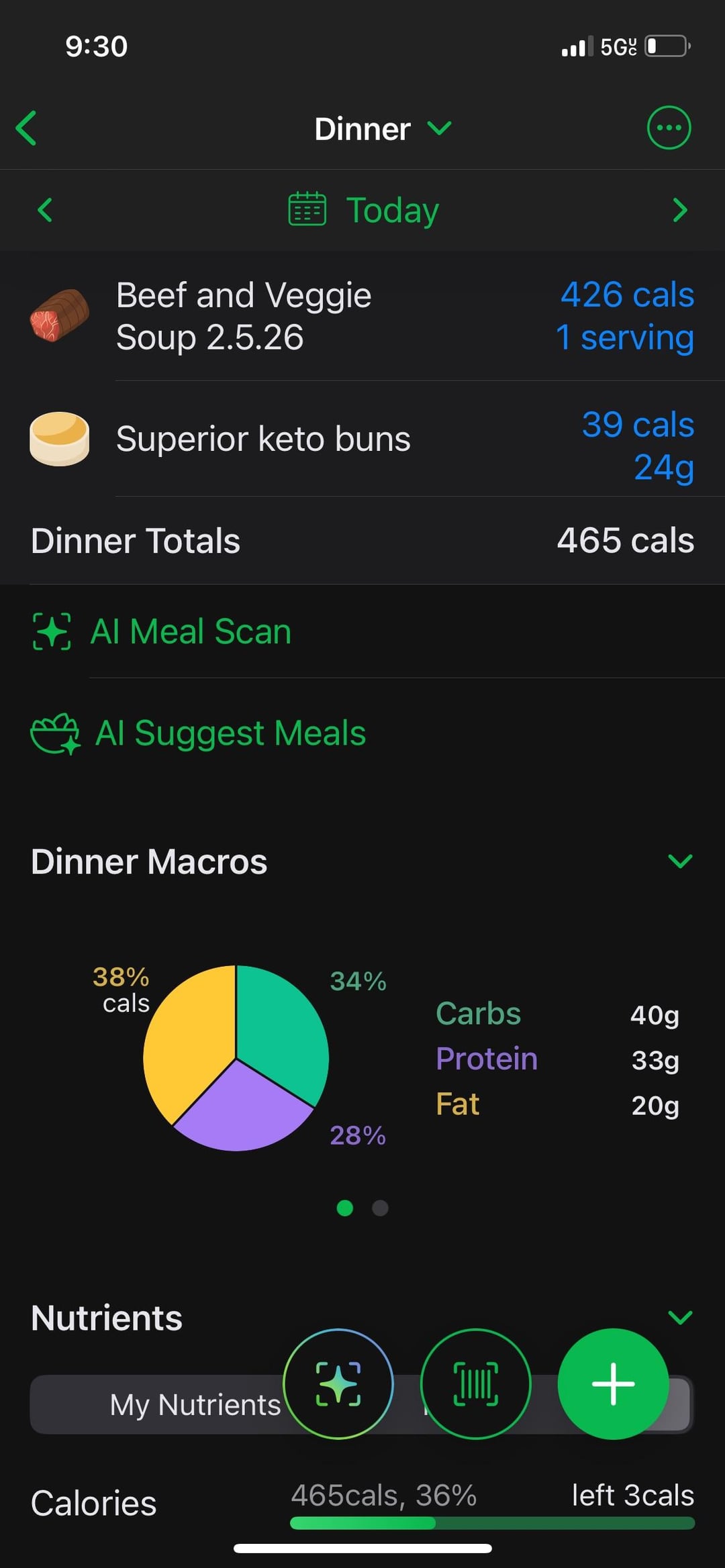Add food with the plus button
Image resolution: width=725 pixels, height=1568 pixels.
point(613,1383)
